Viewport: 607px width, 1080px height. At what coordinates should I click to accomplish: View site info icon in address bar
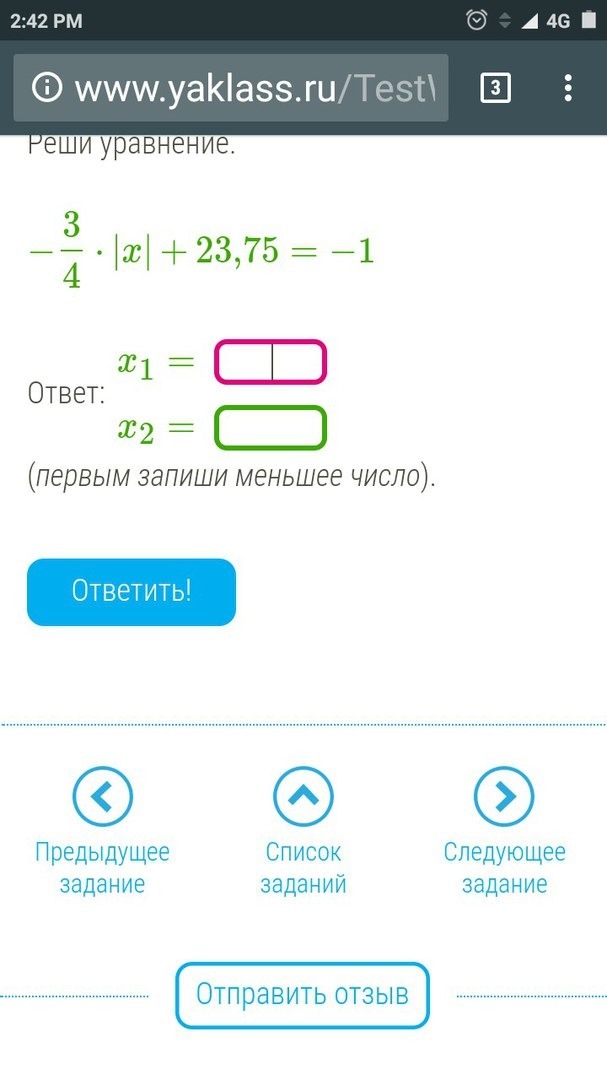tap(46, 89)
